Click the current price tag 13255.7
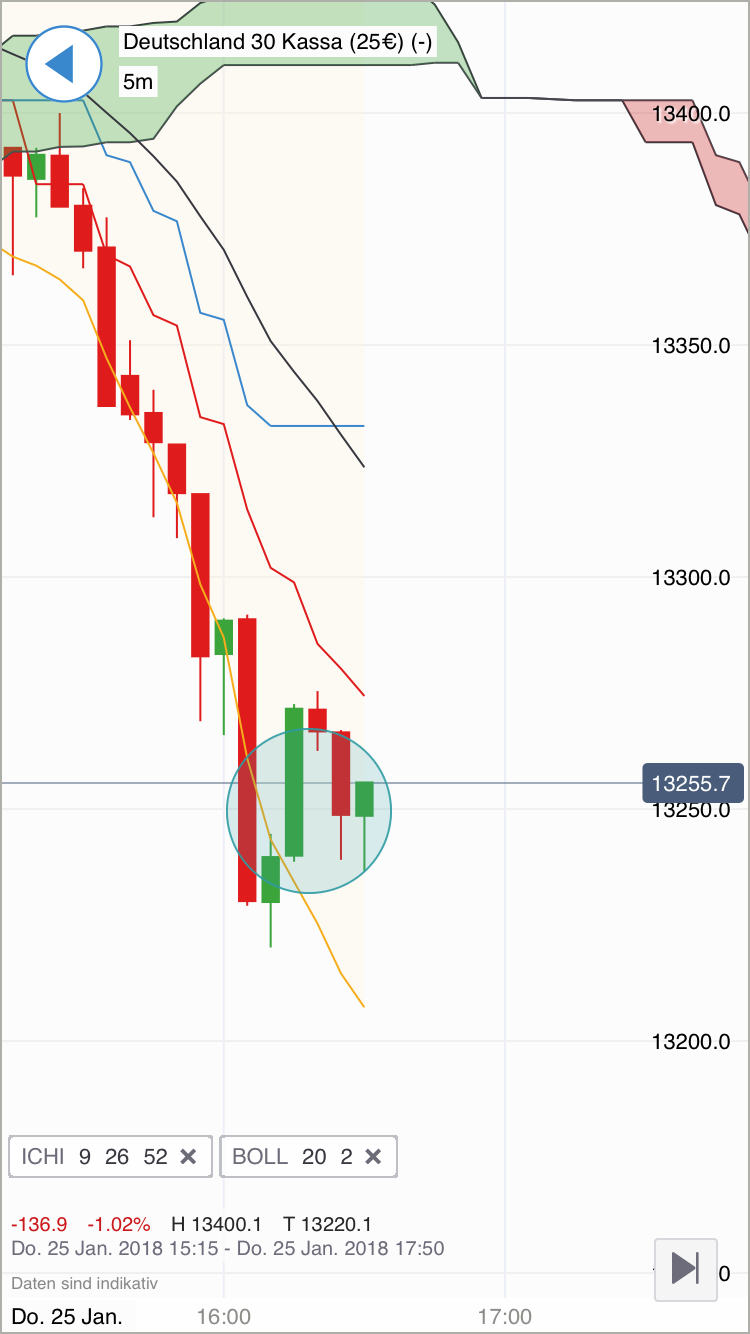 693,783
